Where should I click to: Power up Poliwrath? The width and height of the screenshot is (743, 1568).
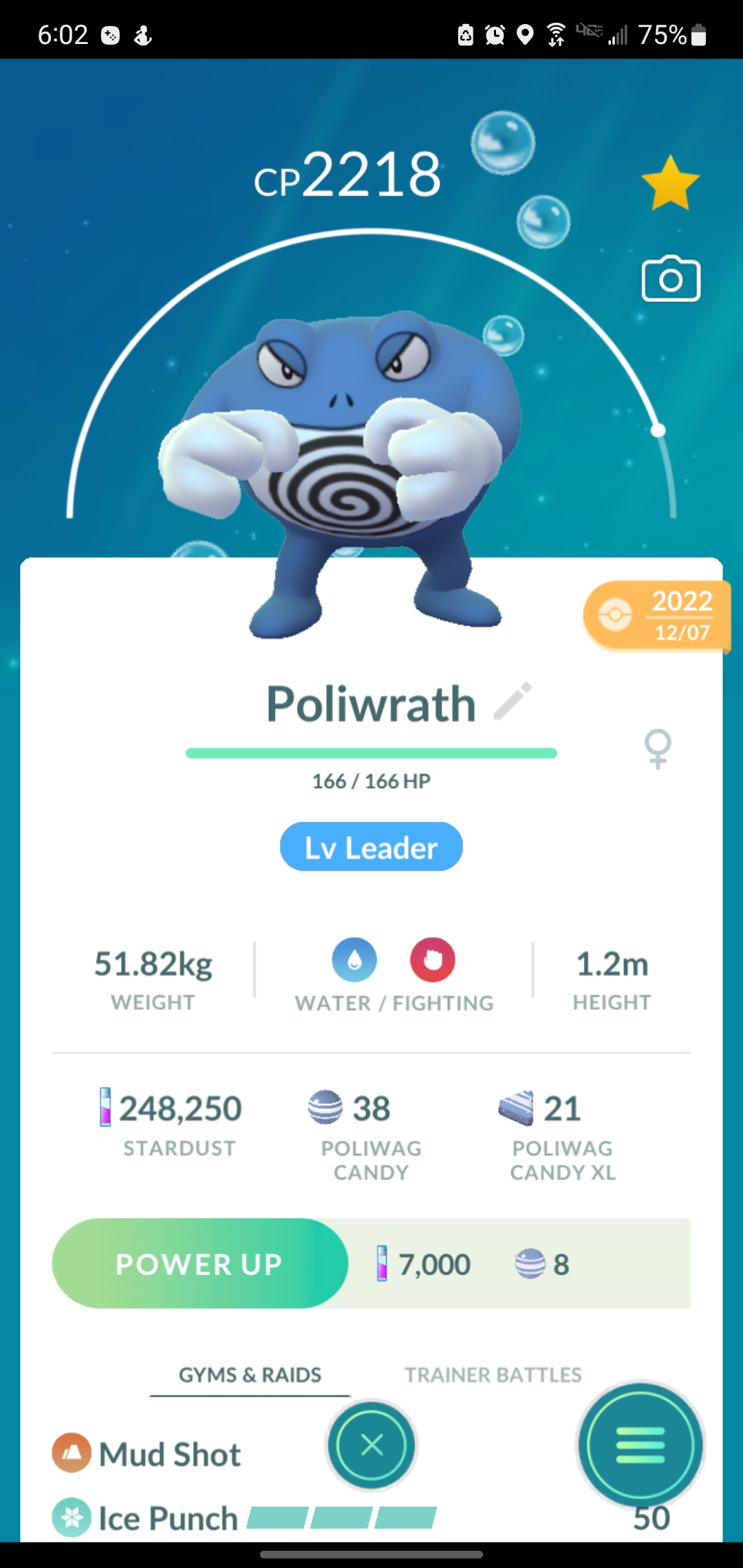point(200,1264)
